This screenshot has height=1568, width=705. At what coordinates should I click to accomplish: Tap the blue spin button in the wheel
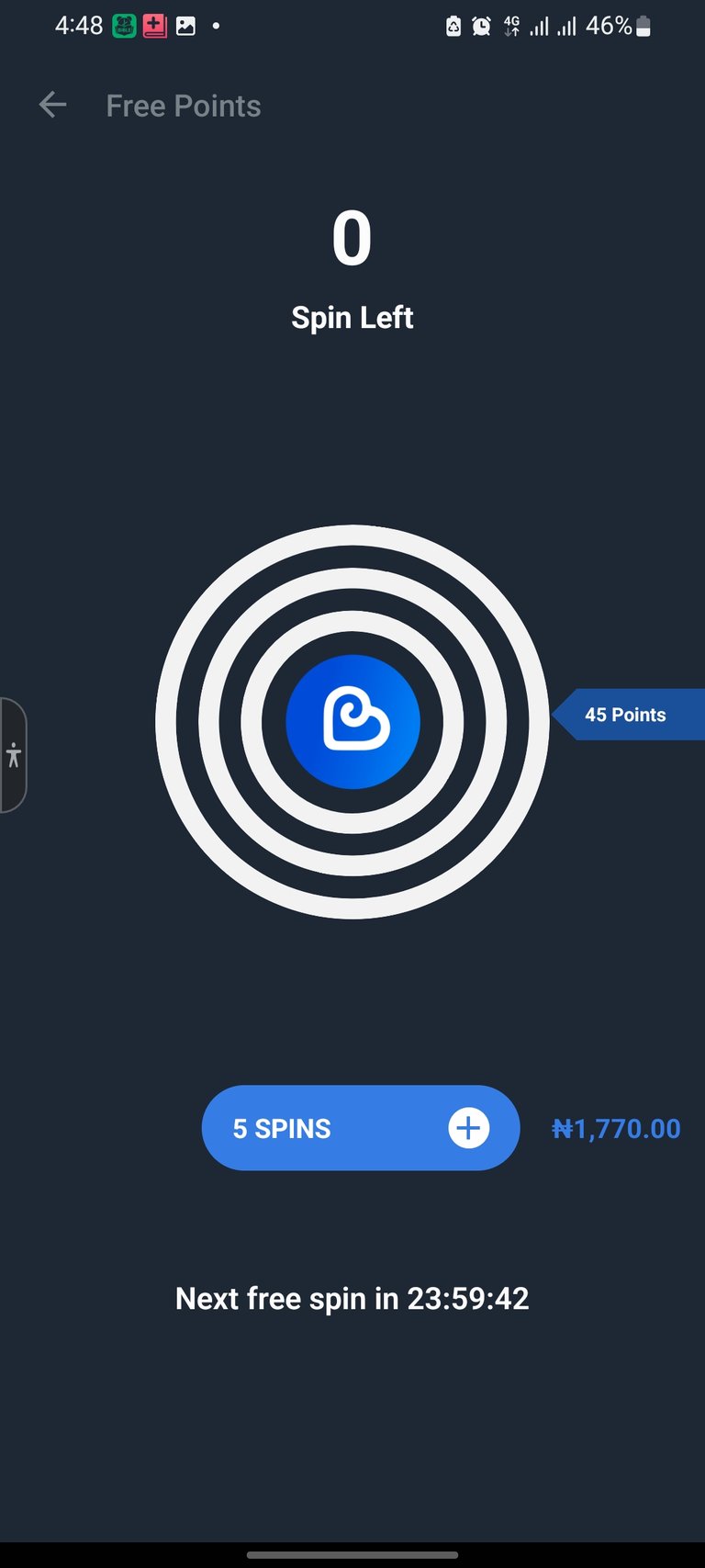353,722
